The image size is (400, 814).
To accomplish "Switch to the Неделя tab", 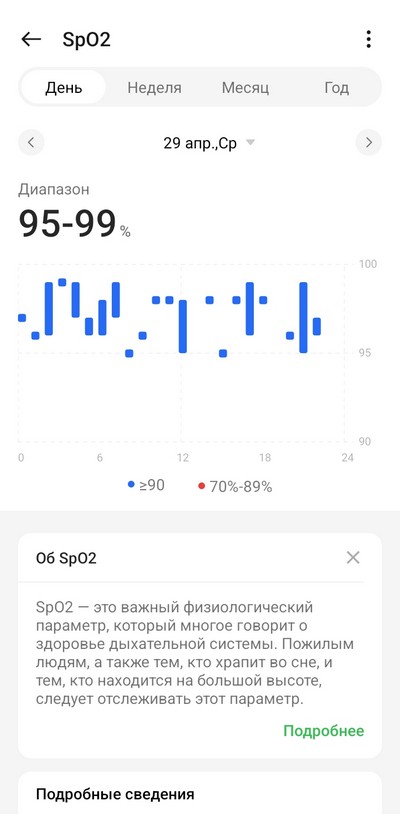I will click(x=155, y=87).
